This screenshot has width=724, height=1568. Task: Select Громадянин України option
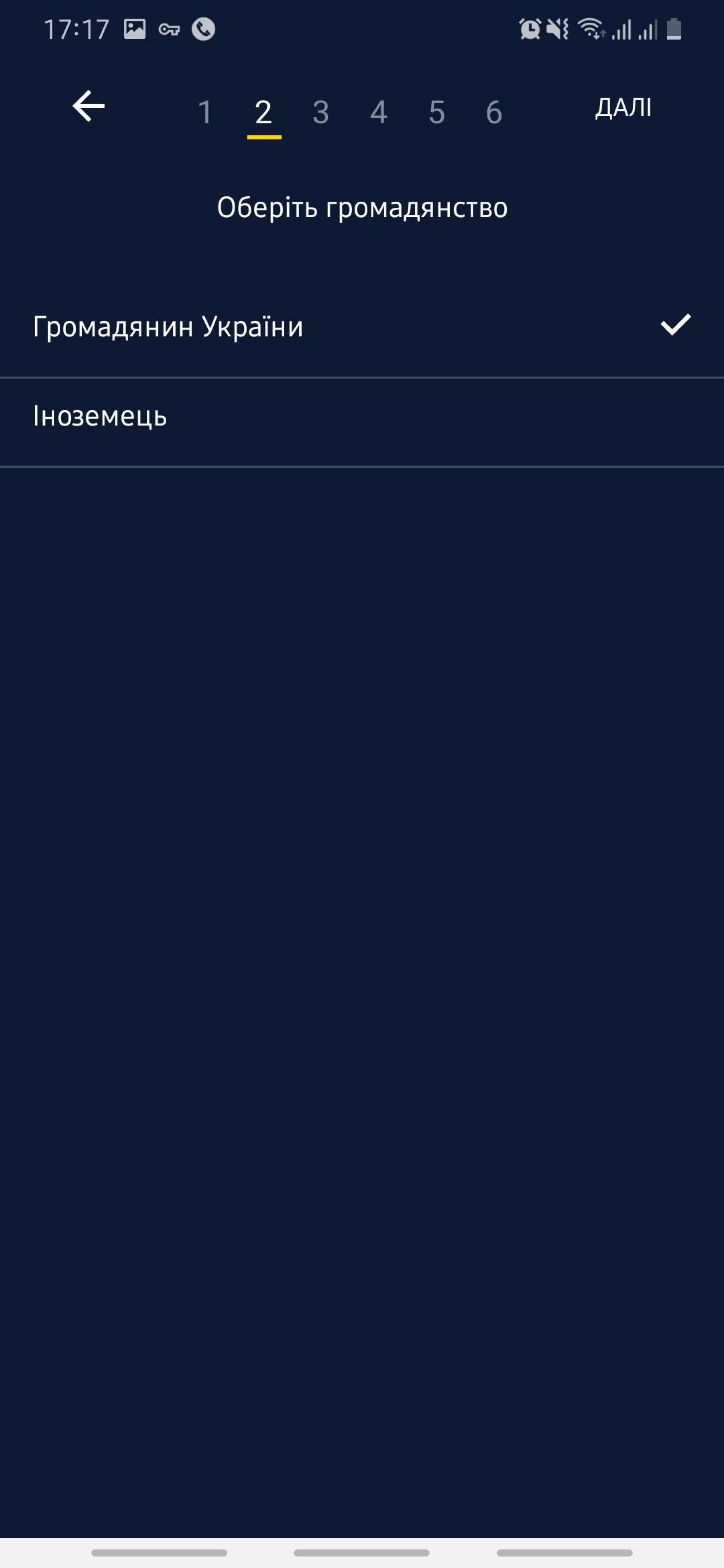[362, 327]
